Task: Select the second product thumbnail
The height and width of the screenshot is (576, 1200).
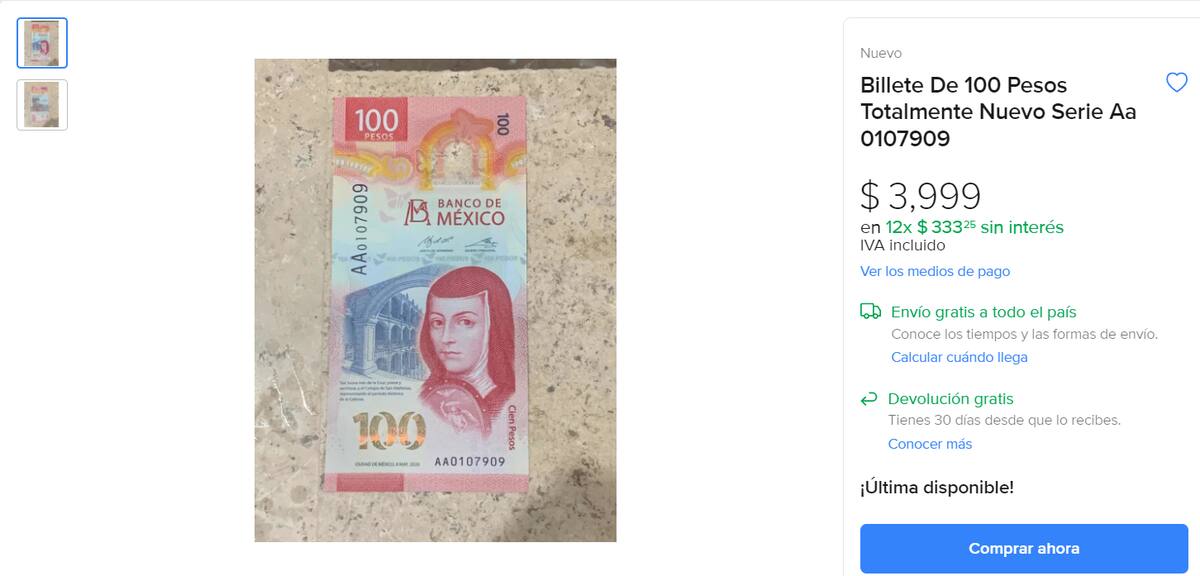Action: 42,105
